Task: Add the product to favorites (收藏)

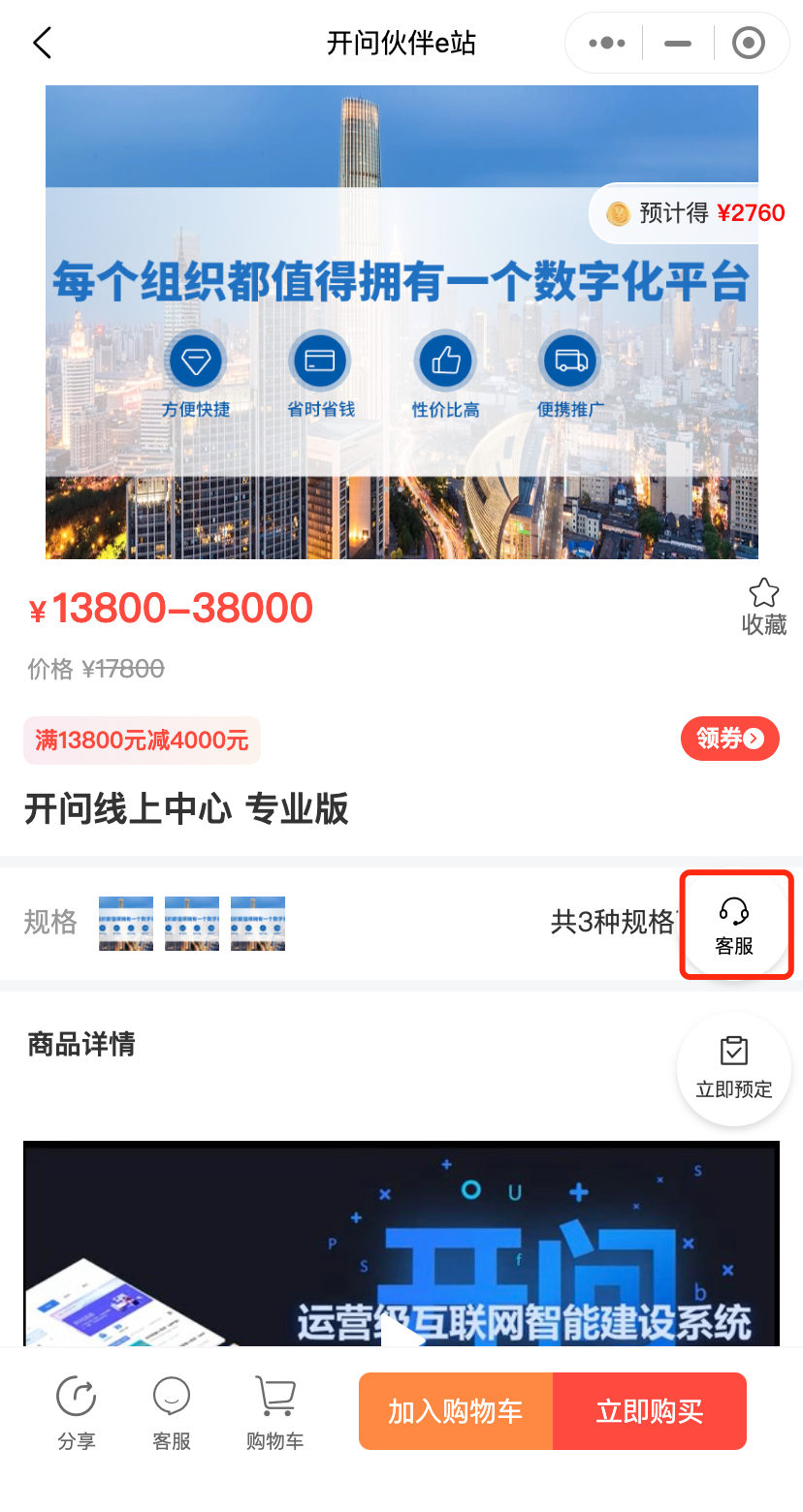Action: pyautogui.click(x=763, y=608)
